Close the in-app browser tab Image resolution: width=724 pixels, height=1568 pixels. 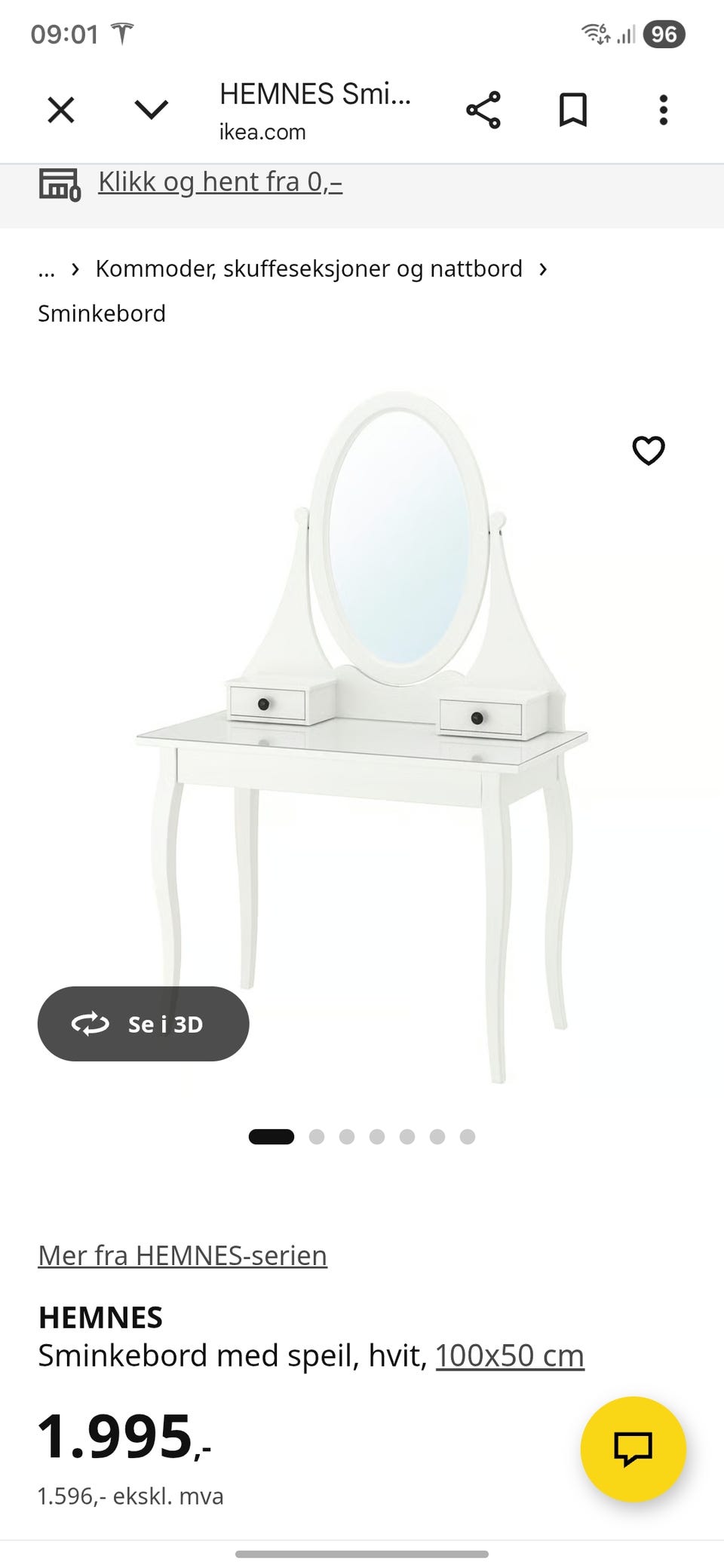point(60,110)
